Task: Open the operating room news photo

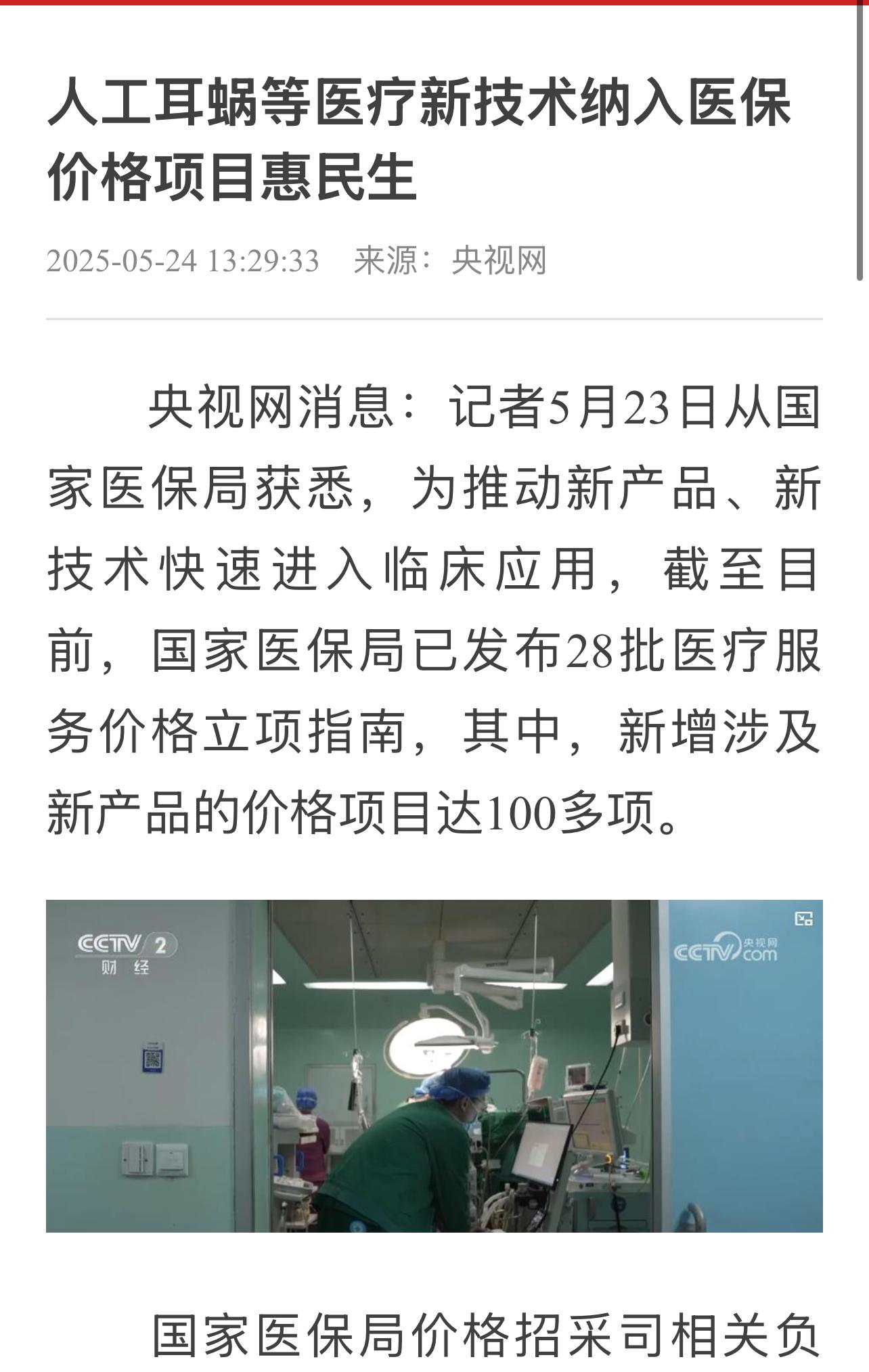Action: pos(434,1066)
